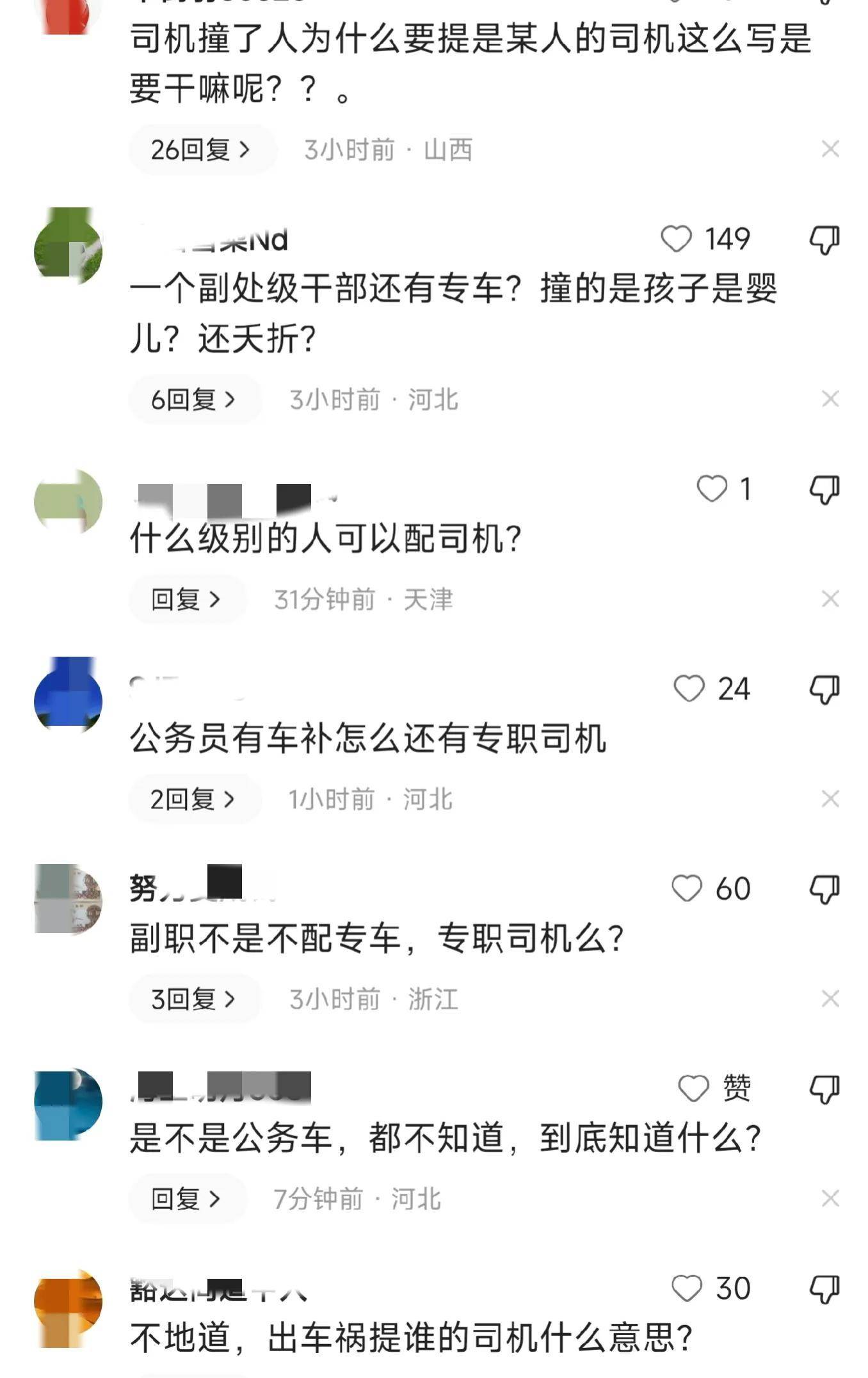Screen dimensions: 868x1378
Task: Dislike the comment about 副处级干部还有专车
Action: [824, 240]
